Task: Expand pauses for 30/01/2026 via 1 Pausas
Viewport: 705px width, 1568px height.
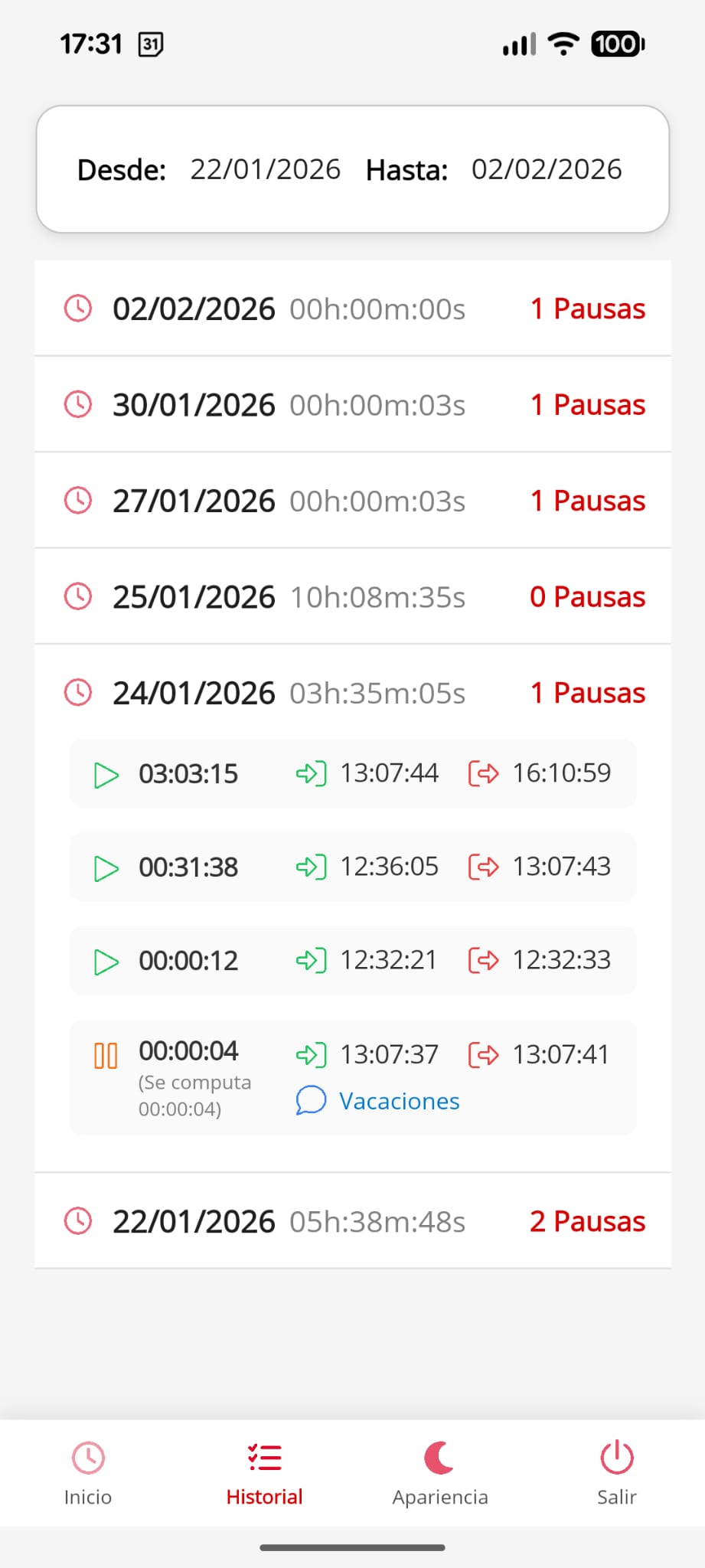Action: [x=586, y=405]
